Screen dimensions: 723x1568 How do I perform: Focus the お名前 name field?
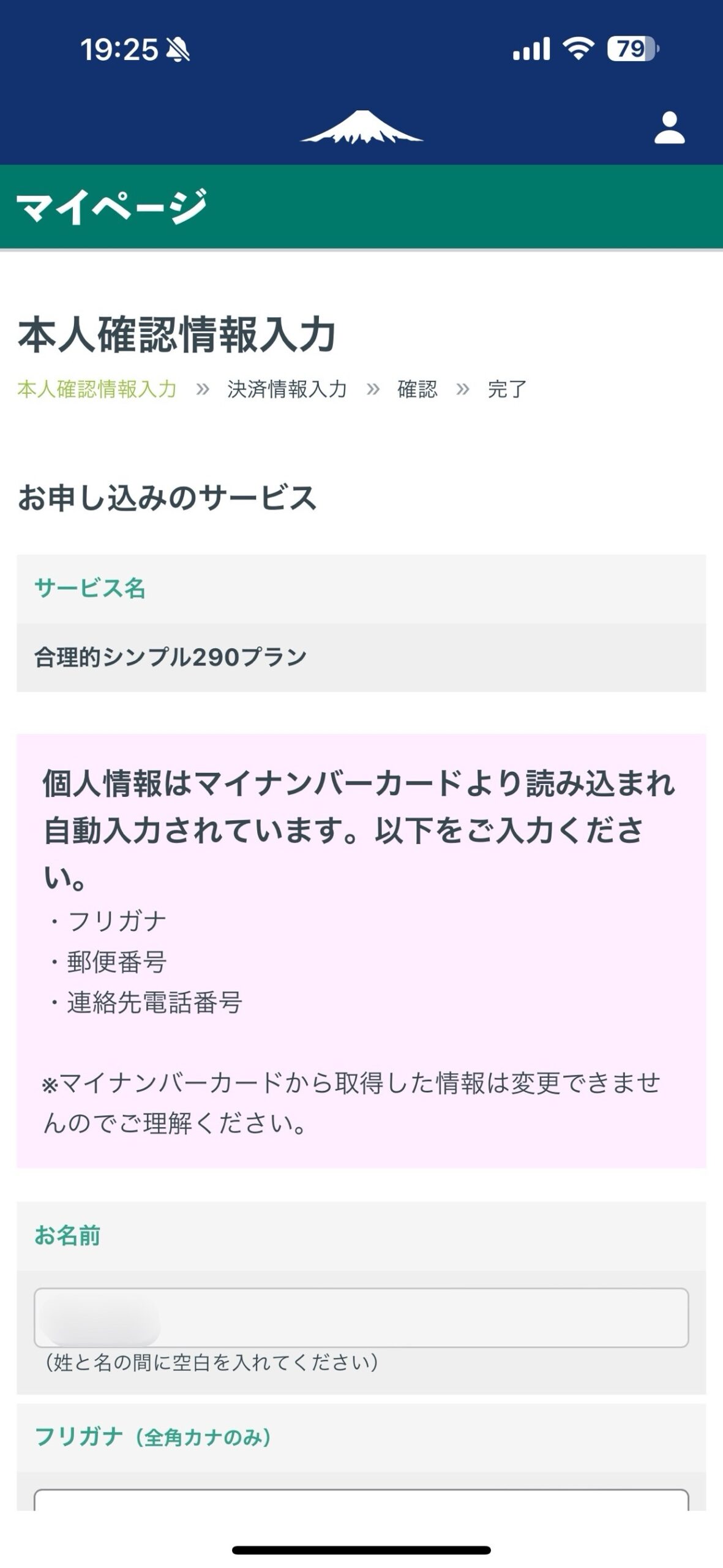[x=361, y=1317]
